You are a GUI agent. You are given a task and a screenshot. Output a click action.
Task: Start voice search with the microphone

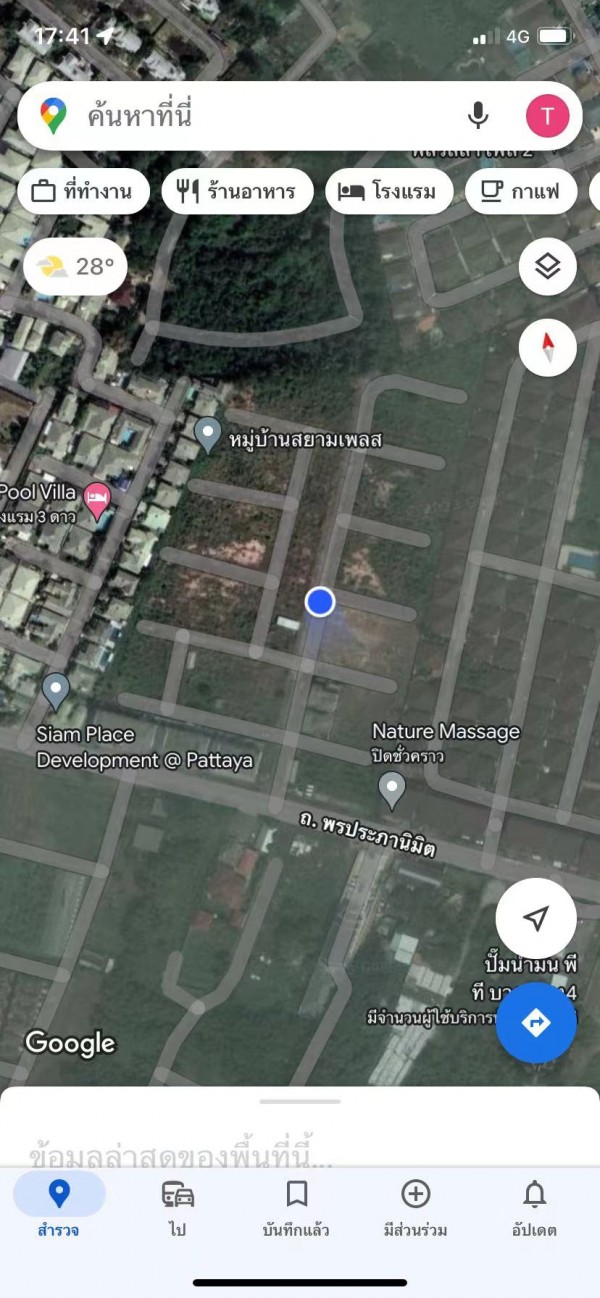pyautogui.click(x=478, y=117)
